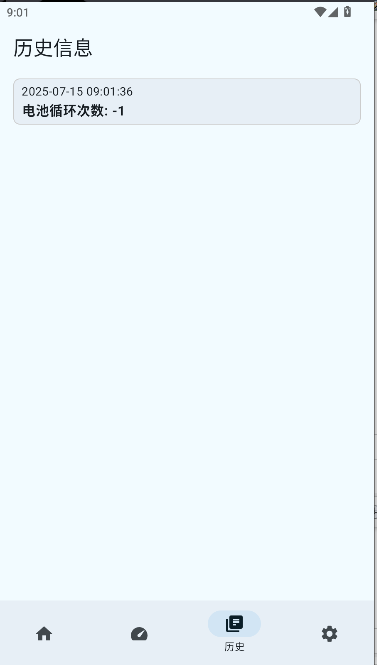Open the 2025-07-15 09:01:36 history record
This screenshot has width=377, height=665.
pos(187,101)
